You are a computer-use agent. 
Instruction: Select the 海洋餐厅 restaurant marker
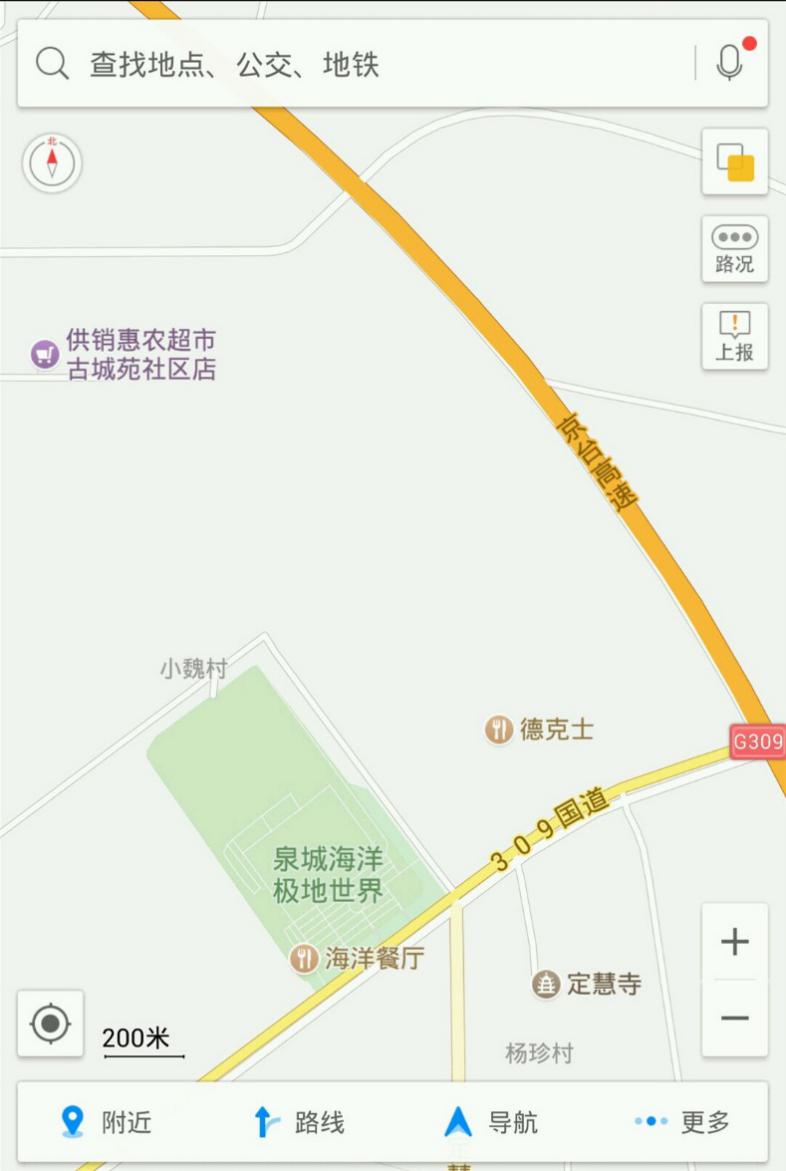[305, 957]
